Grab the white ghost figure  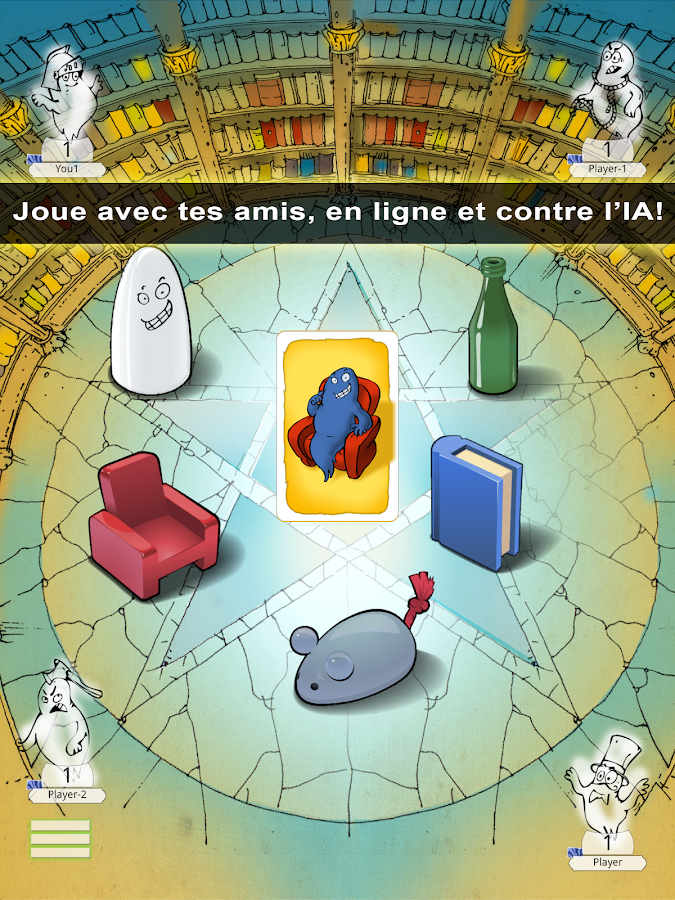(x=150, y=322)
